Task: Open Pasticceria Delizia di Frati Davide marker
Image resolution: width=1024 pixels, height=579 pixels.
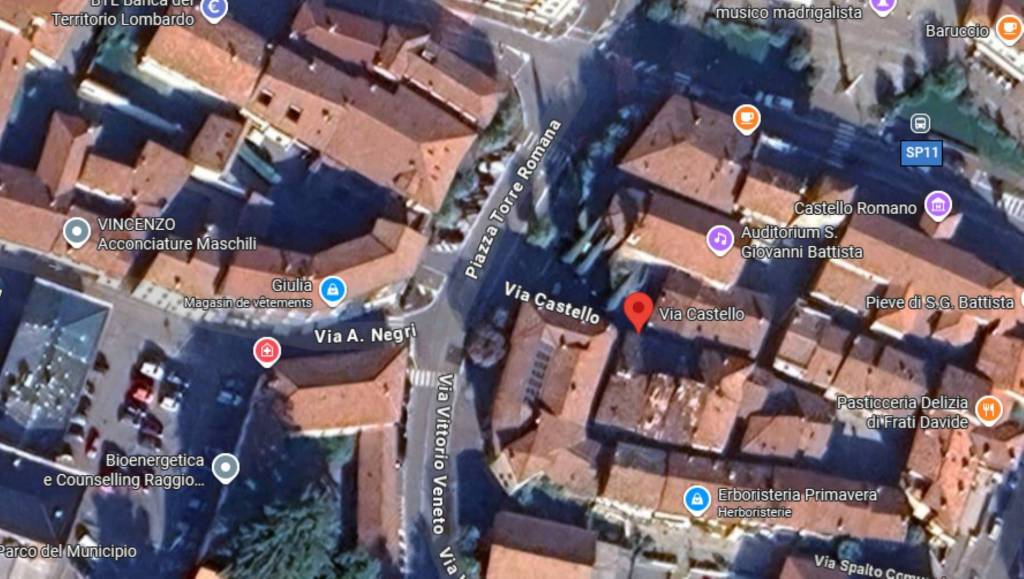Action: (x=988, y=408)
